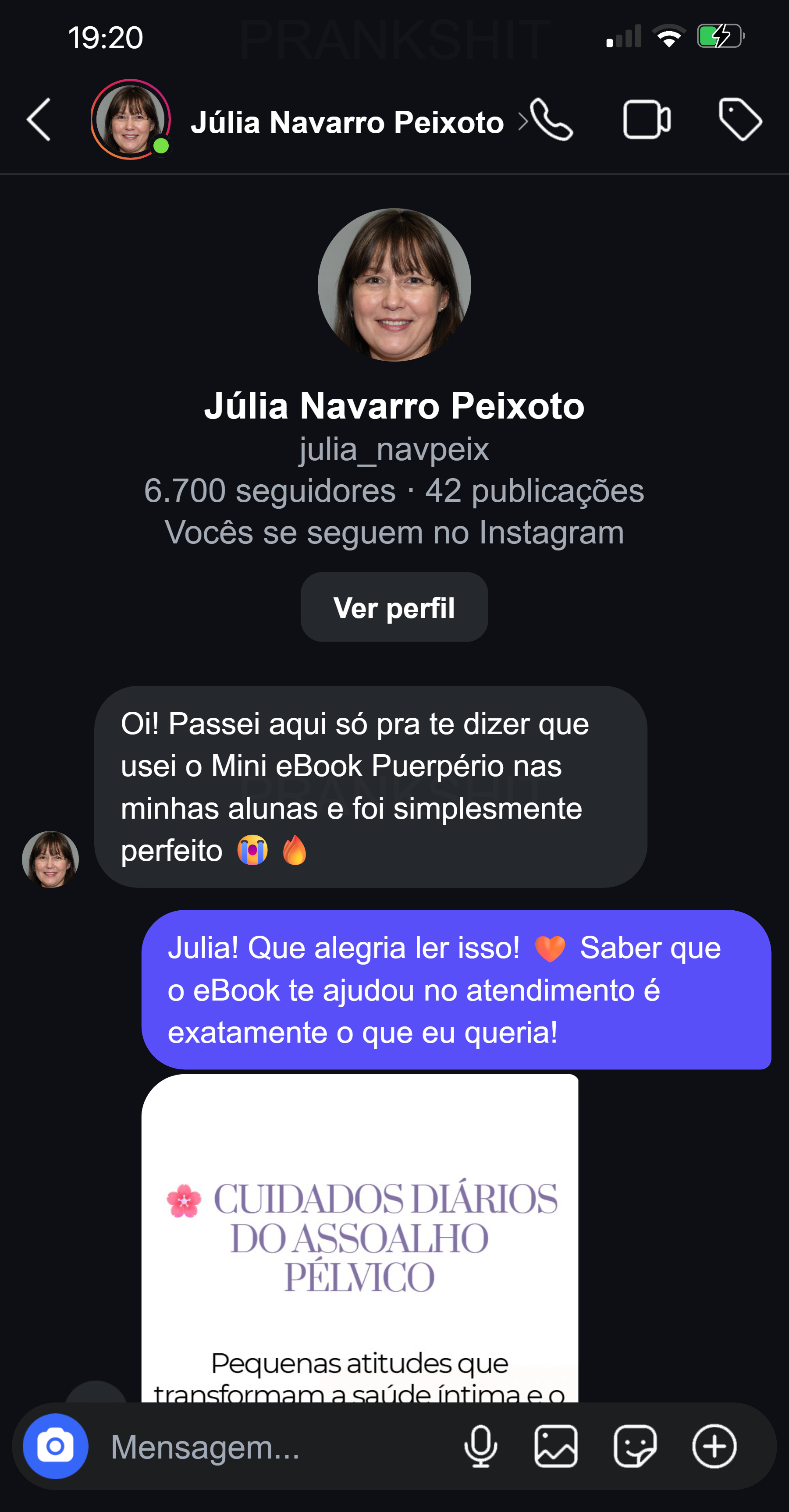Record a voice message with the microphone
This screenshot has height=1512, width=789.
point(480,1447)
